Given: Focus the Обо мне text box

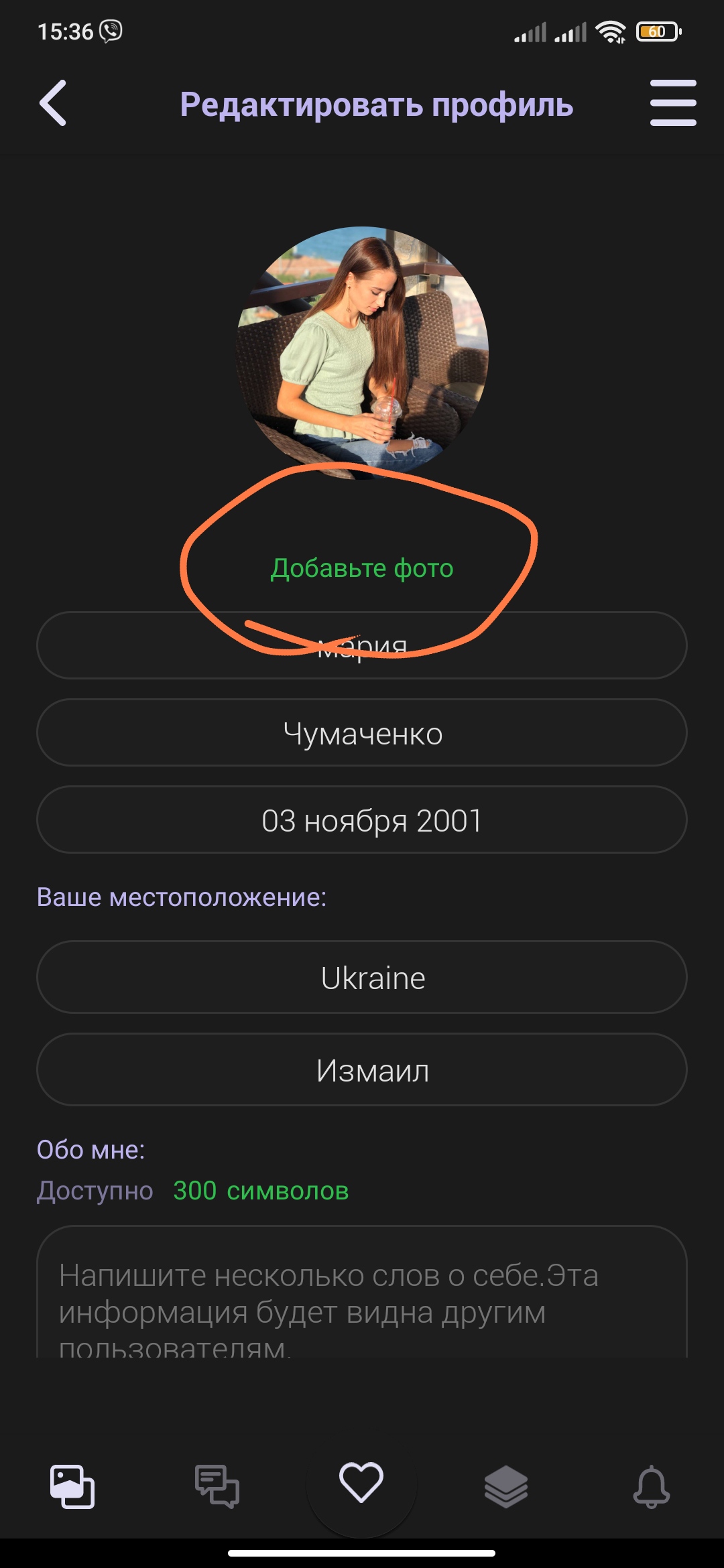Looking at the screenshot, I should (x=362, y=1292).
